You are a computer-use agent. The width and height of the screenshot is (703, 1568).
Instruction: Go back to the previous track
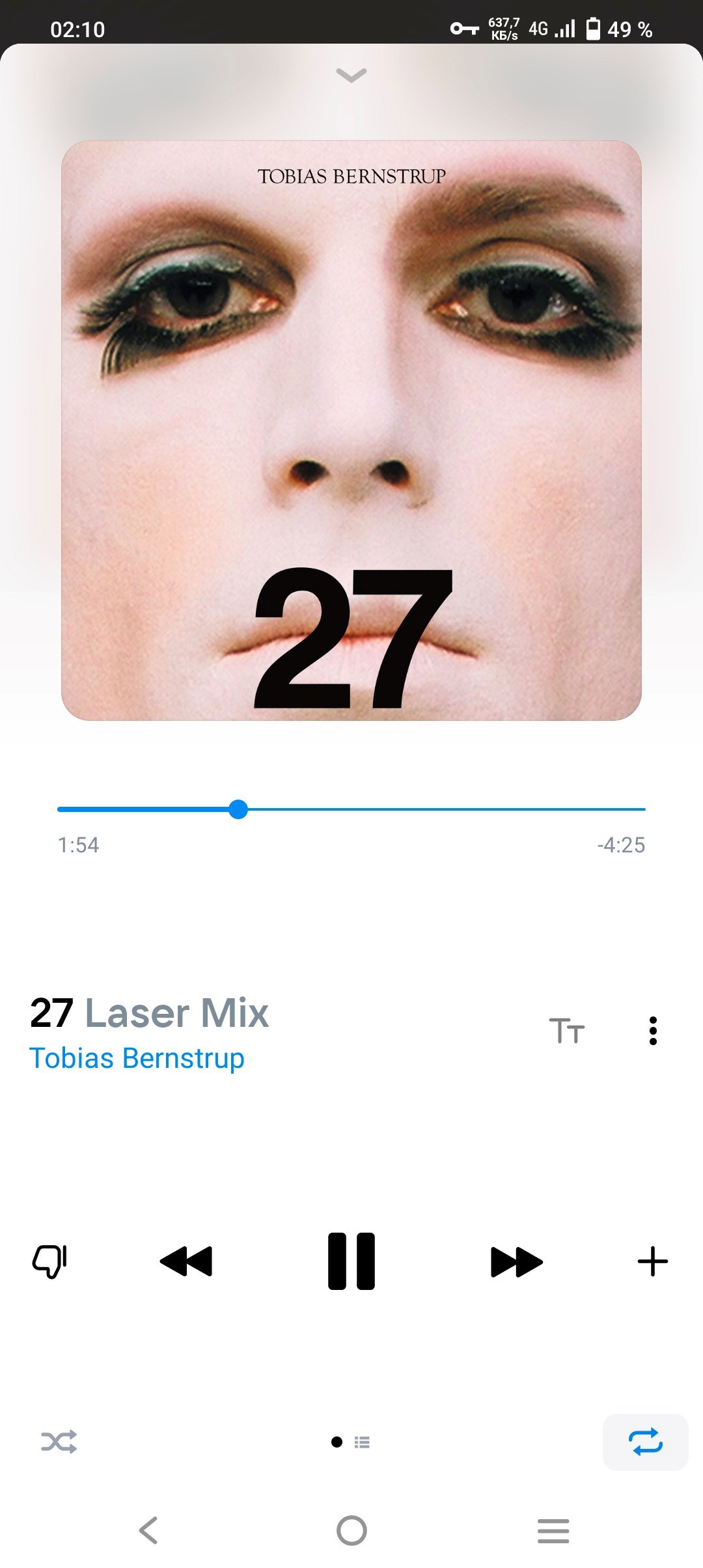click(x=186, y=1261)
